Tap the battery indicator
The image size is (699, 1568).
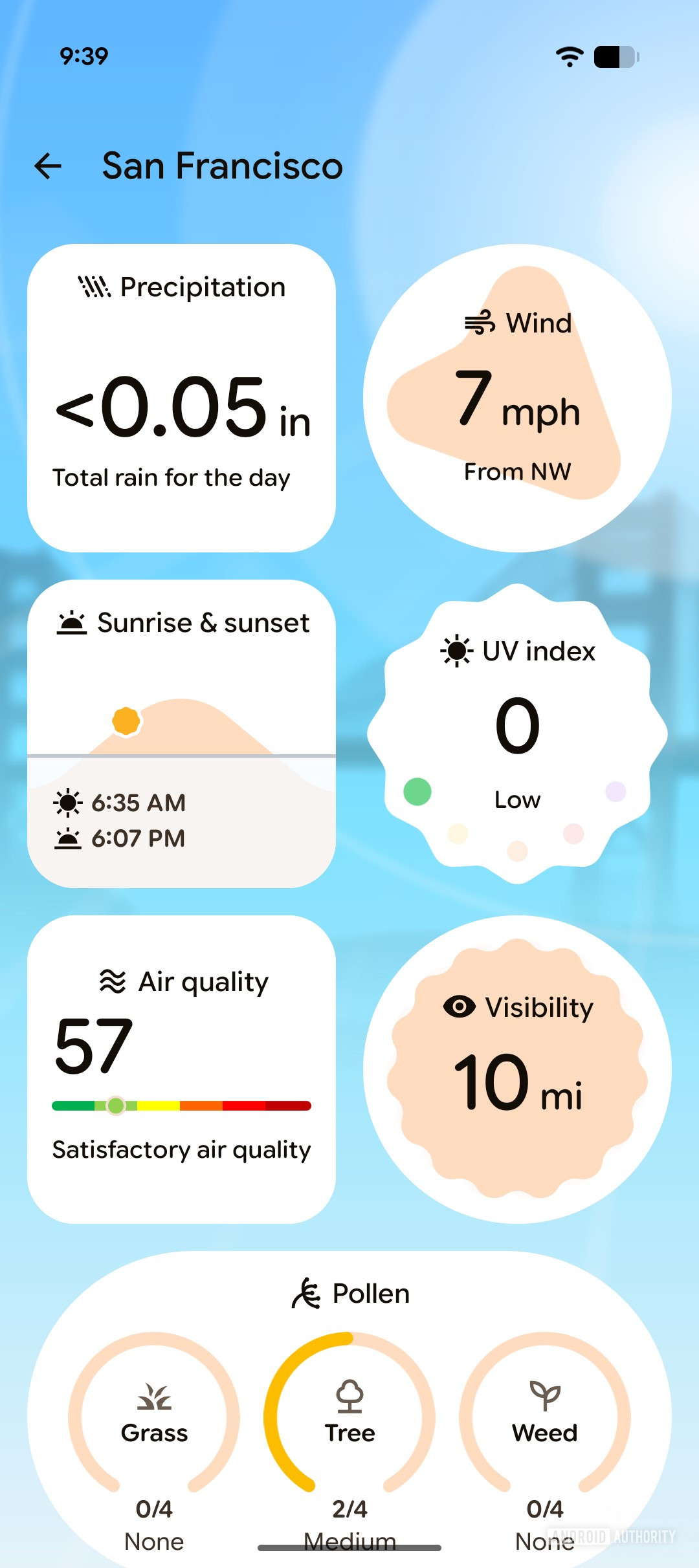615,58
